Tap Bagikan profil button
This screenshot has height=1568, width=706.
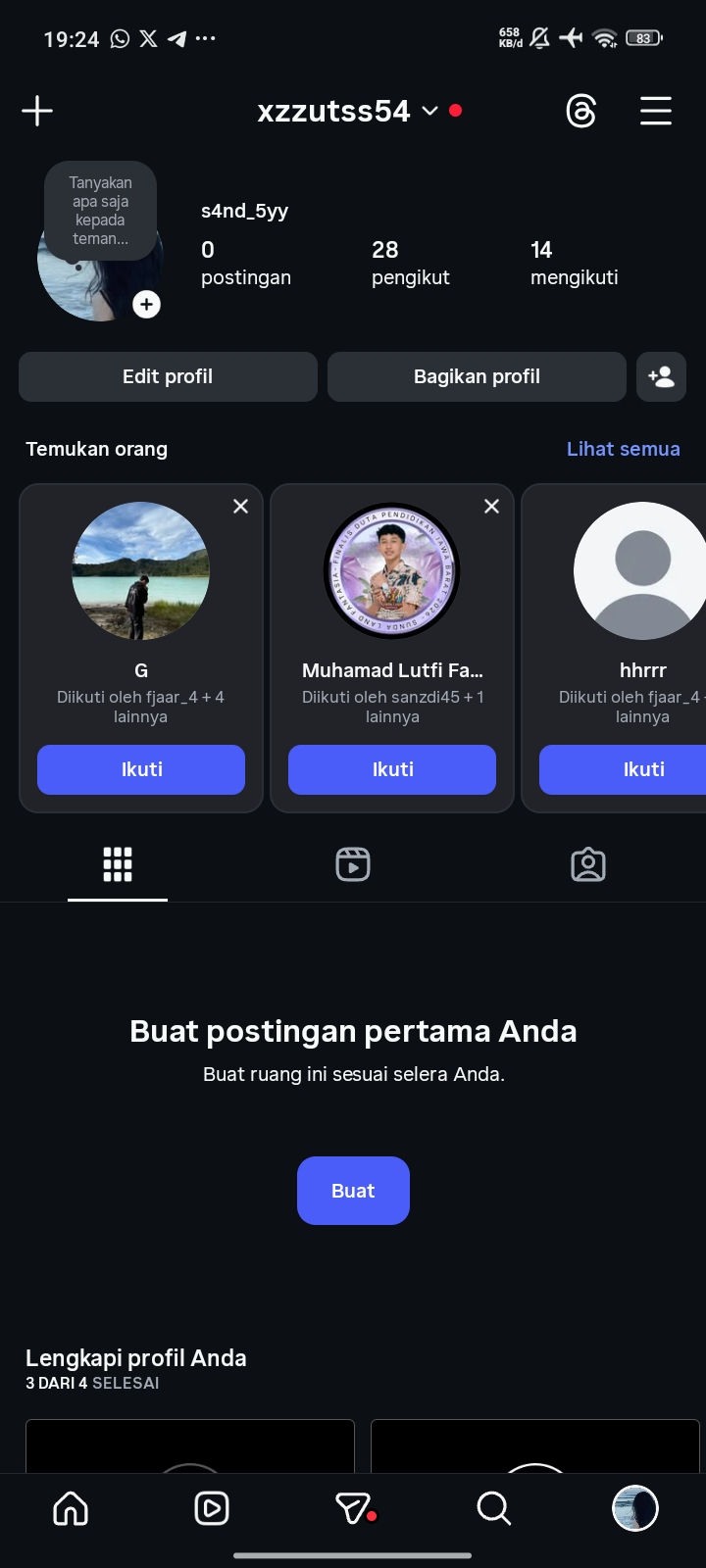pos(477,376)
